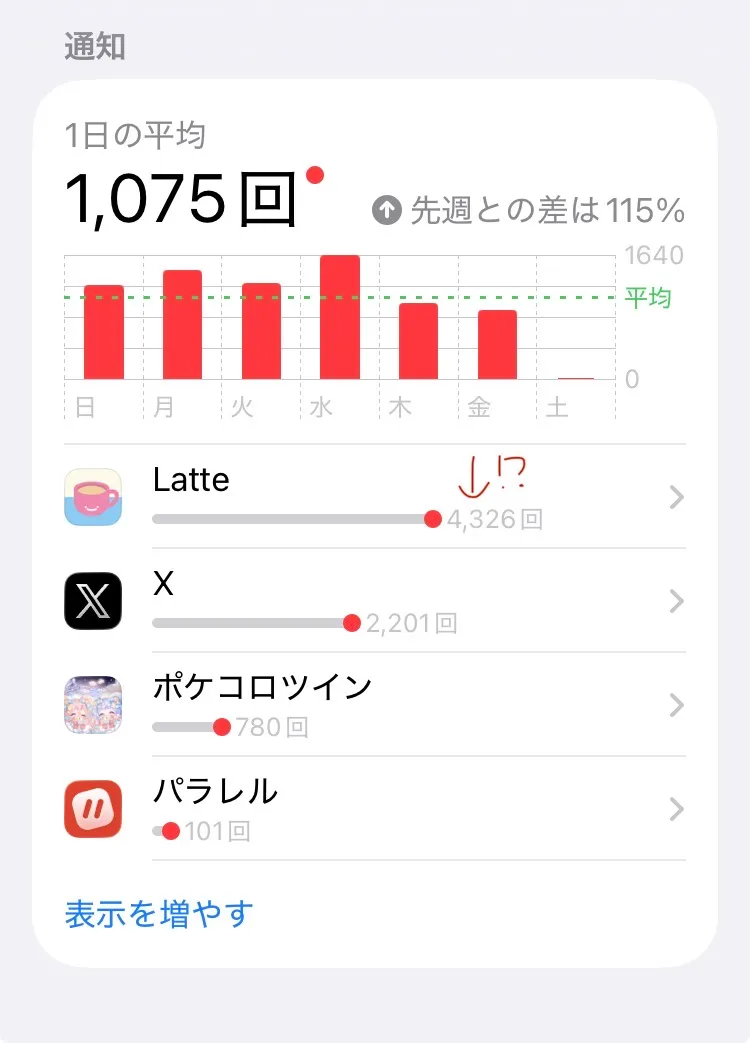
Task: Open the X app notification row
Action: (x=375, y=601)
